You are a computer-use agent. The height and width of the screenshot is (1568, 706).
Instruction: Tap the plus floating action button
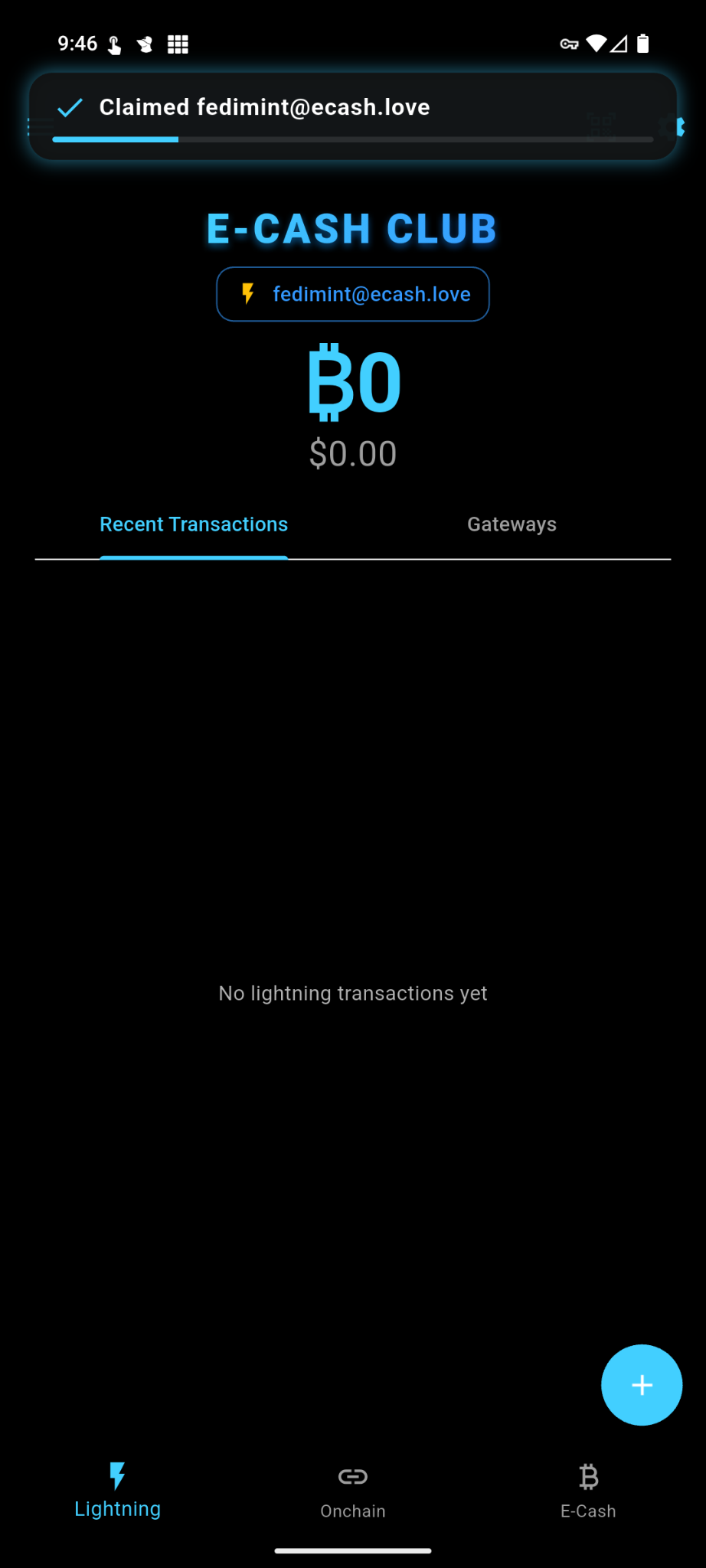[x=642, y=1384]
